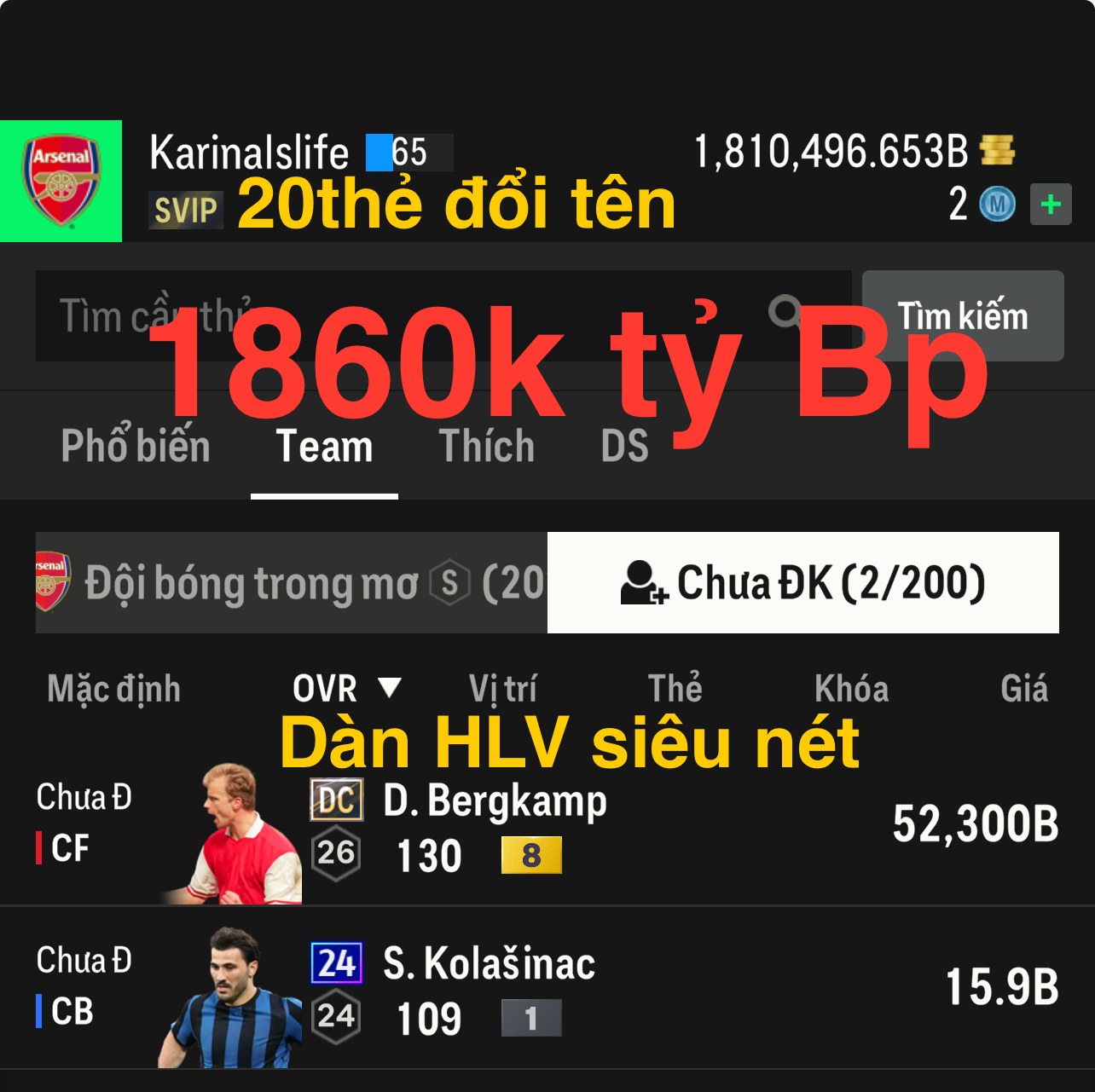Viewport: 1095px width, 1092px height.
Task: Switch to the Thích tab
Action: pyautogui.click(x=487, y=447)
